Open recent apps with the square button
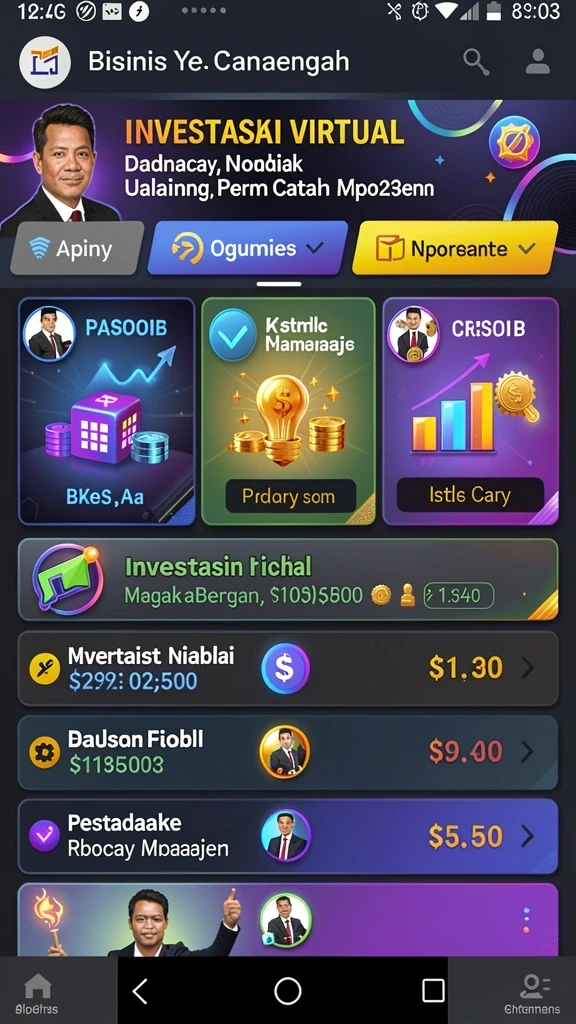 tap(434, 991)
